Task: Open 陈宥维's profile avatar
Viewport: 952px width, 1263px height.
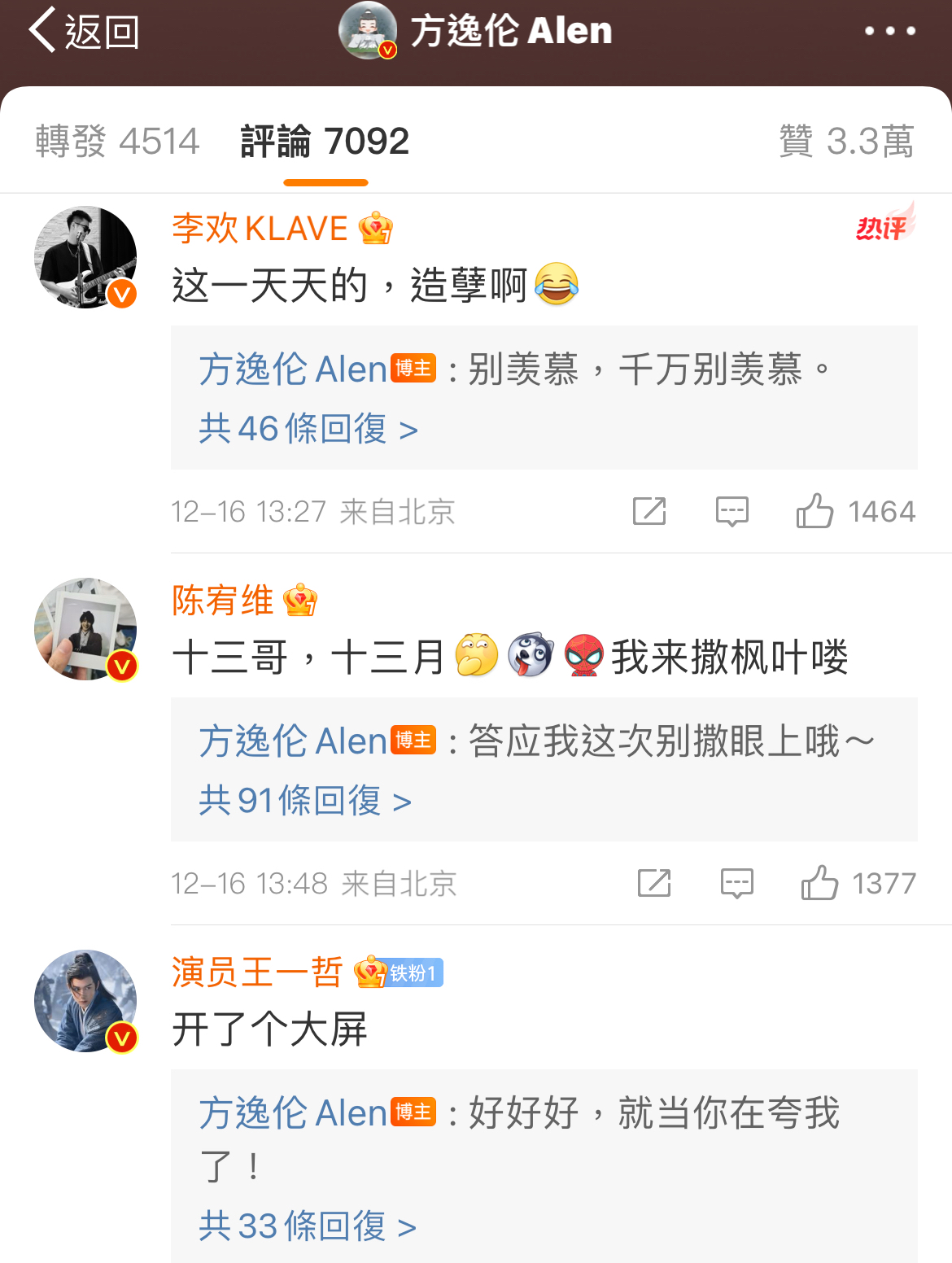Action: pyautogui.click(x=85, y=629)
